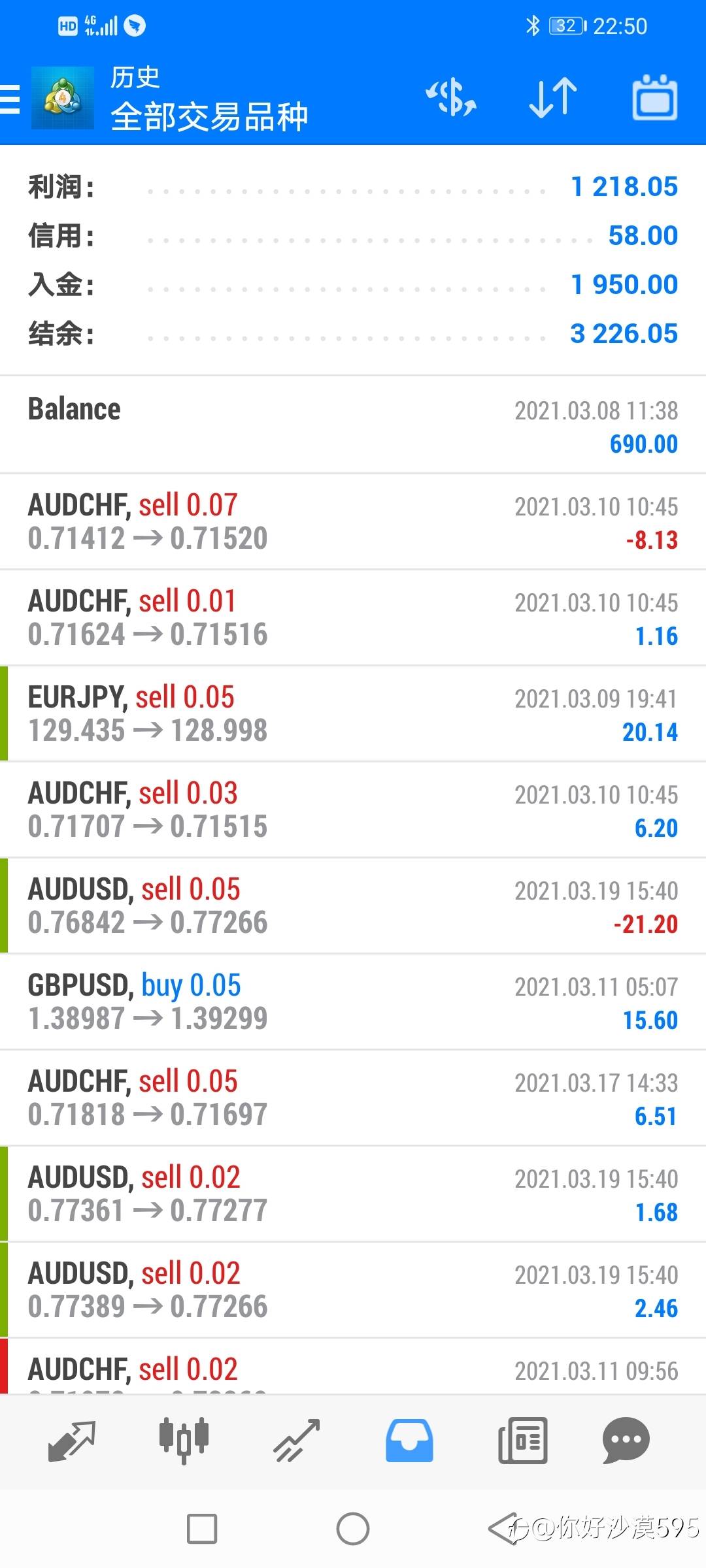The width and height of the screenshot is (706, 1568).
Task: Open the News tab
Action: pyautogui.click(x=522, y=1440)
